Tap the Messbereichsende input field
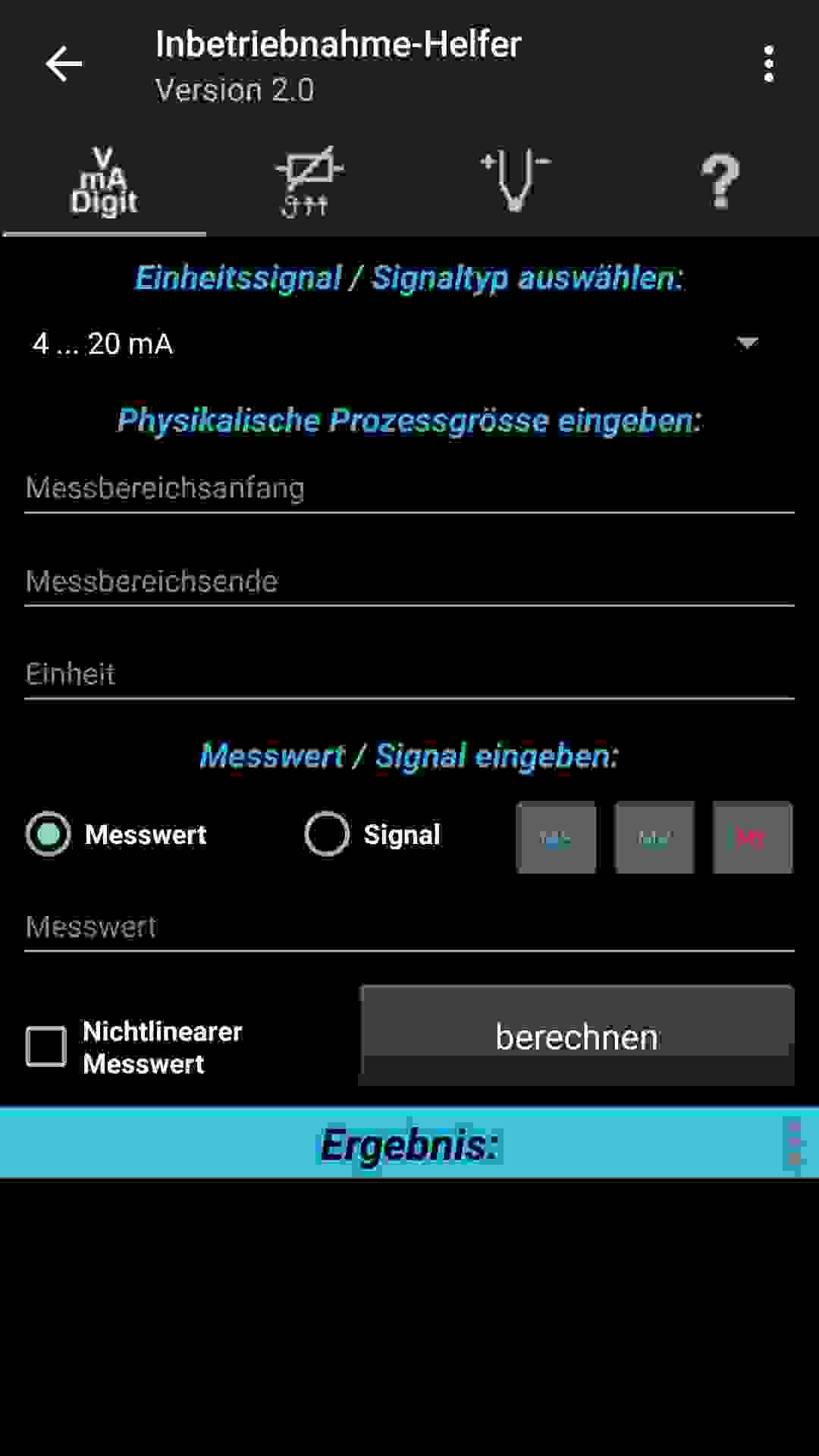Viewport: 819px width, 1456px height. point(409,582)
